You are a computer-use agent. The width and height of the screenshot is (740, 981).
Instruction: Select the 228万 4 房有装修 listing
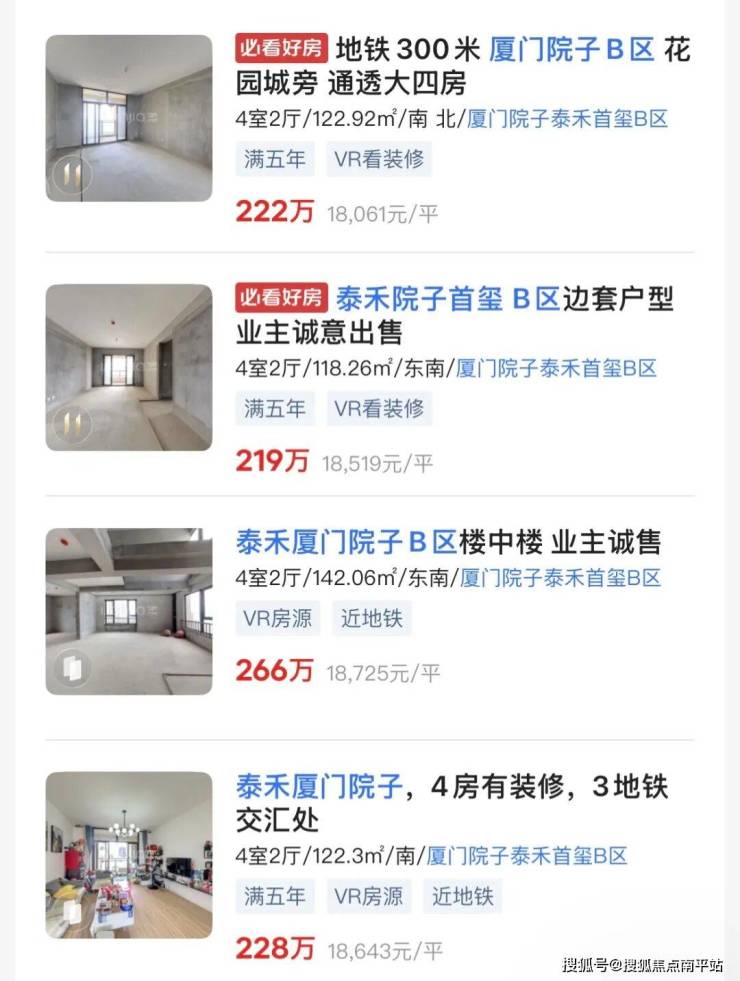pos(462,803)
